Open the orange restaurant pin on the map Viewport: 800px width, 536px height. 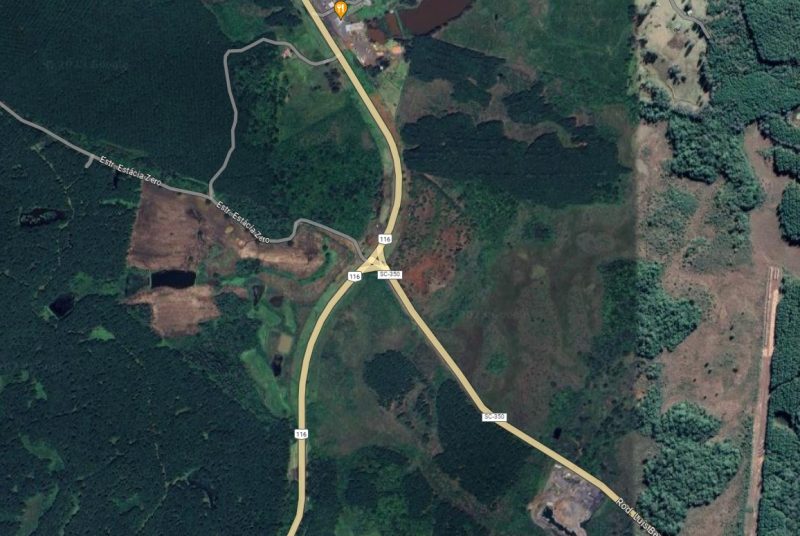coord(341,8)
